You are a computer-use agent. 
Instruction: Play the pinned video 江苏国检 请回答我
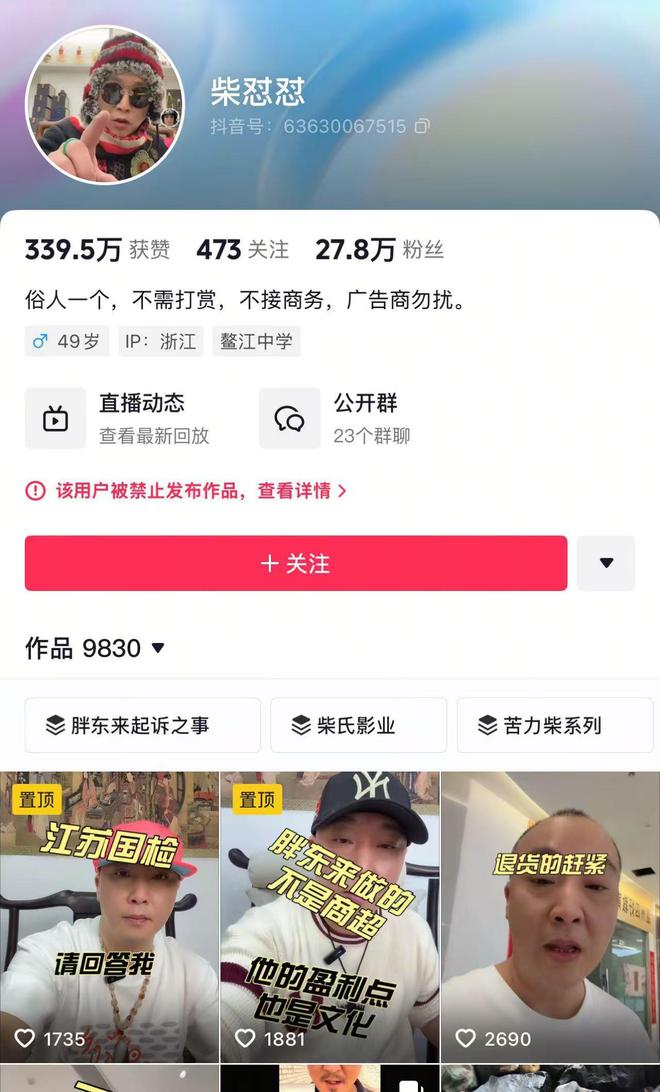(x=108, y=915)
